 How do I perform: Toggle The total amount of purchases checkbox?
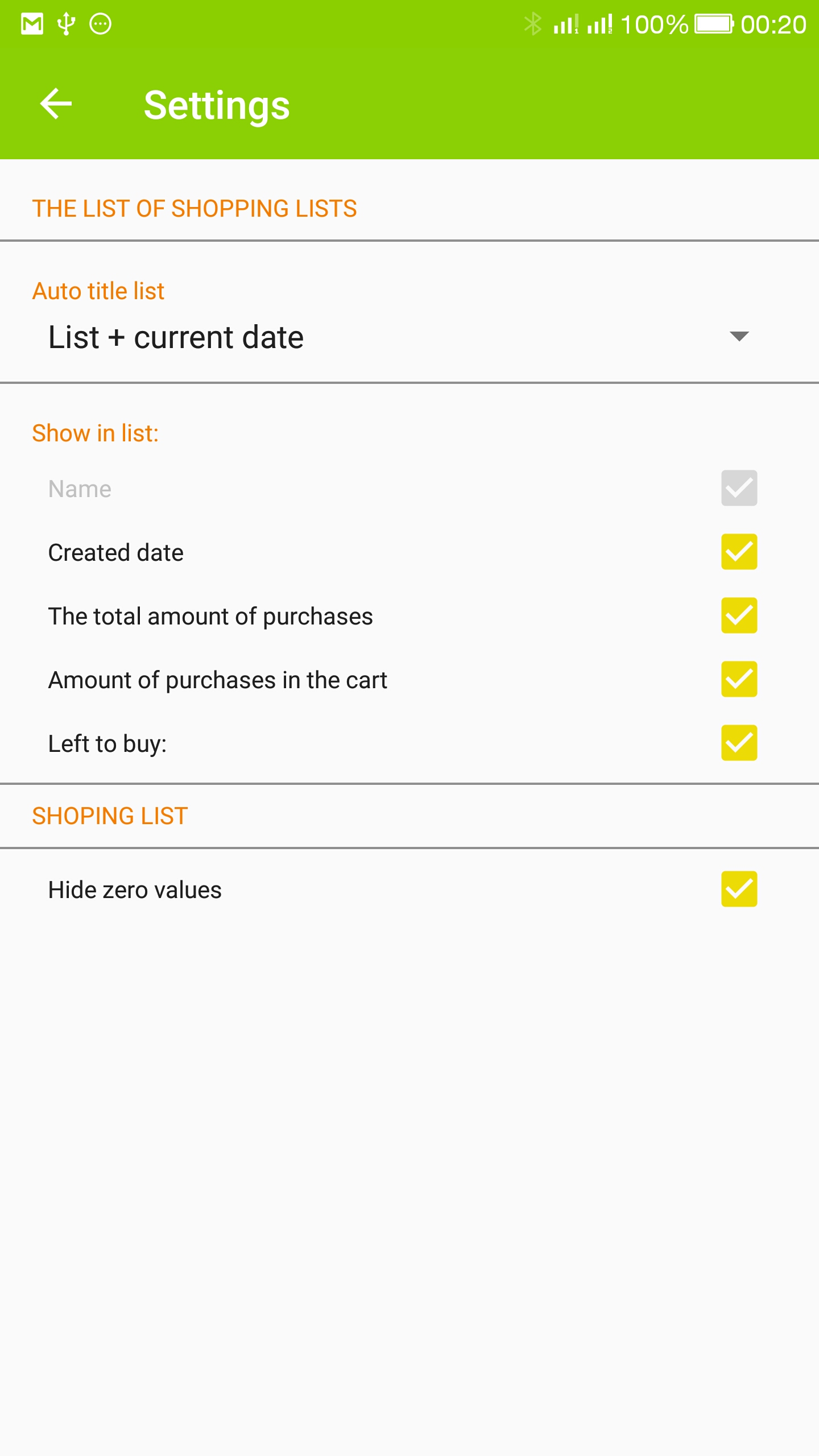739,615
